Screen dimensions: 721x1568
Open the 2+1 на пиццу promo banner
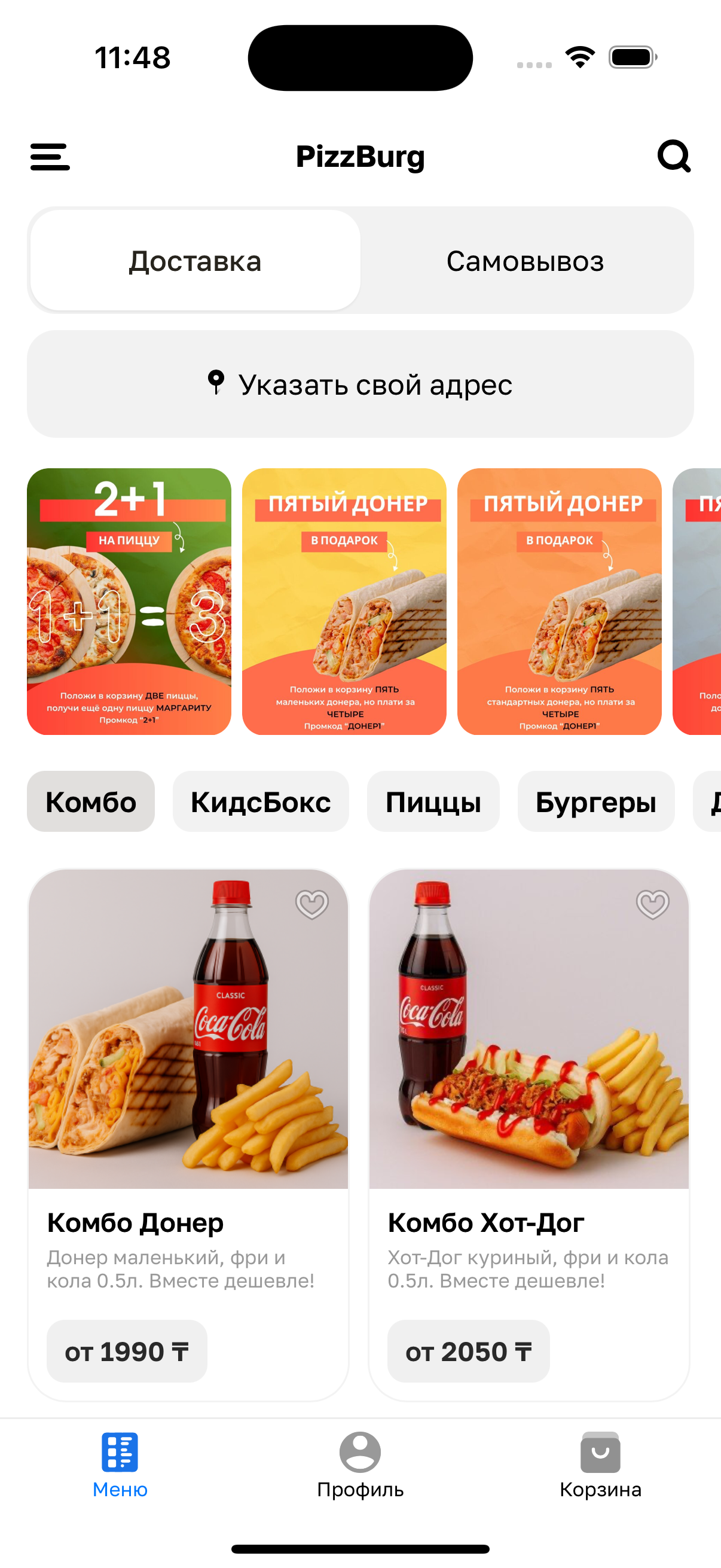[x=129, y=602]
